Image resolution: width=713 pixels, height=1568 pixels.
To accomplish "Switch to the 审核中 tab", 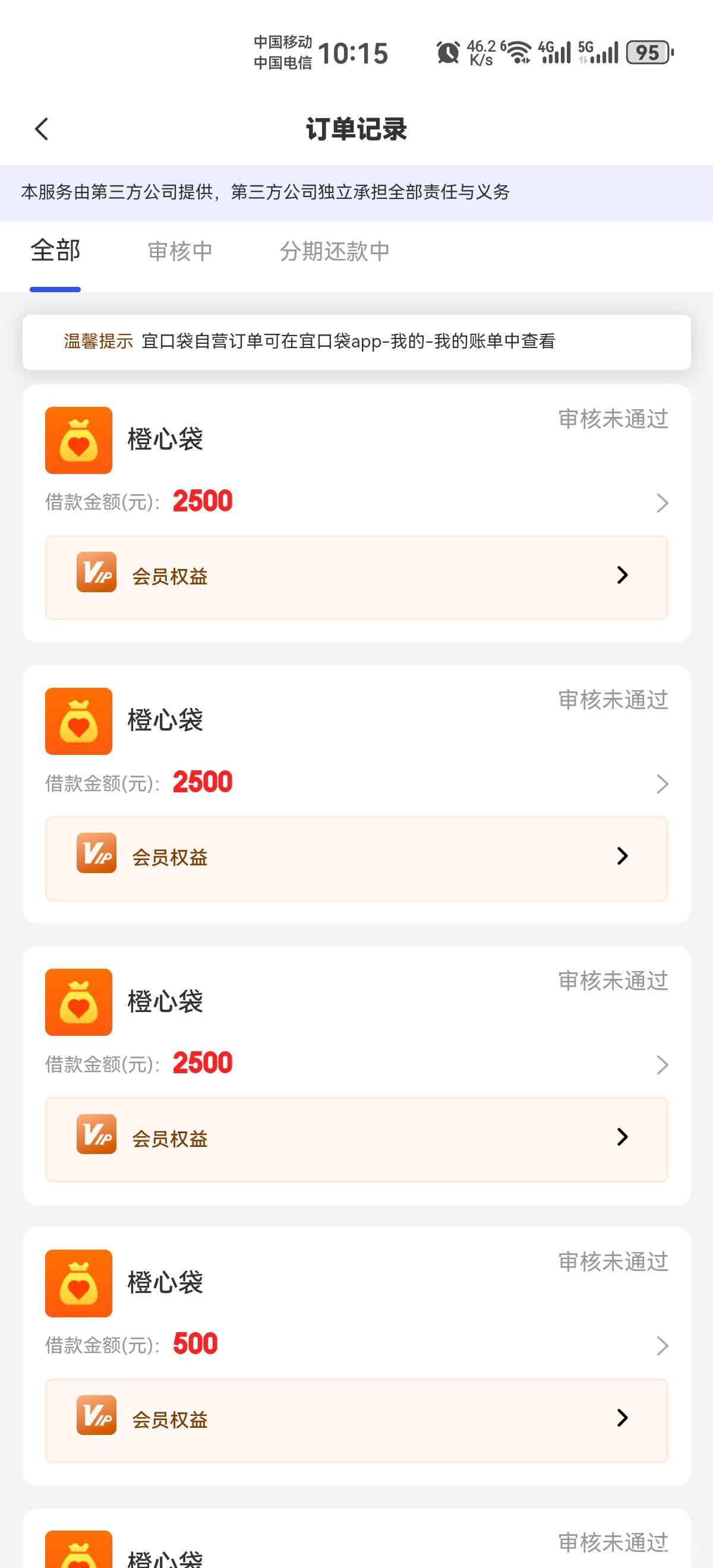I will coord(180,251).
